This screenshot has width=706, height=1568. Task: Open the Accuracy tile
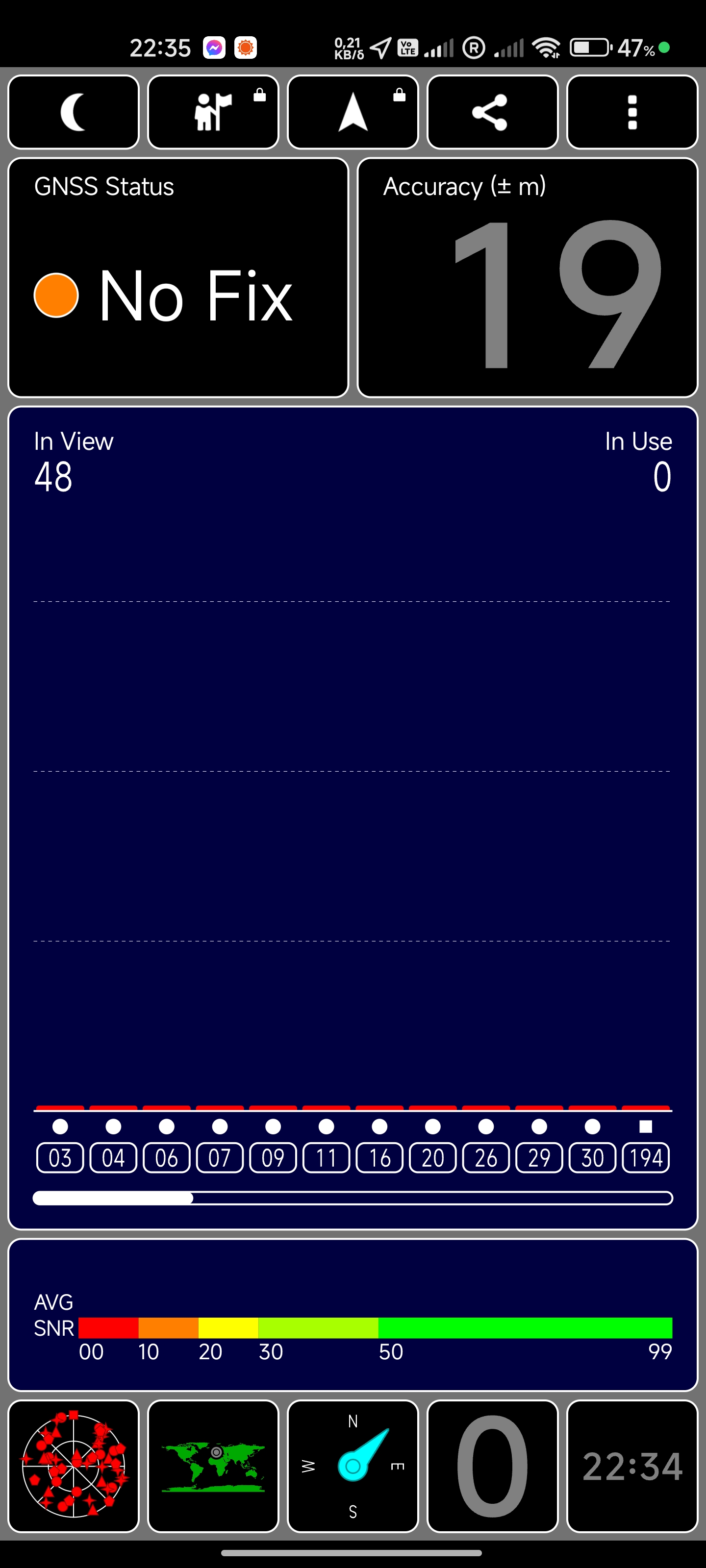[528, 277]
